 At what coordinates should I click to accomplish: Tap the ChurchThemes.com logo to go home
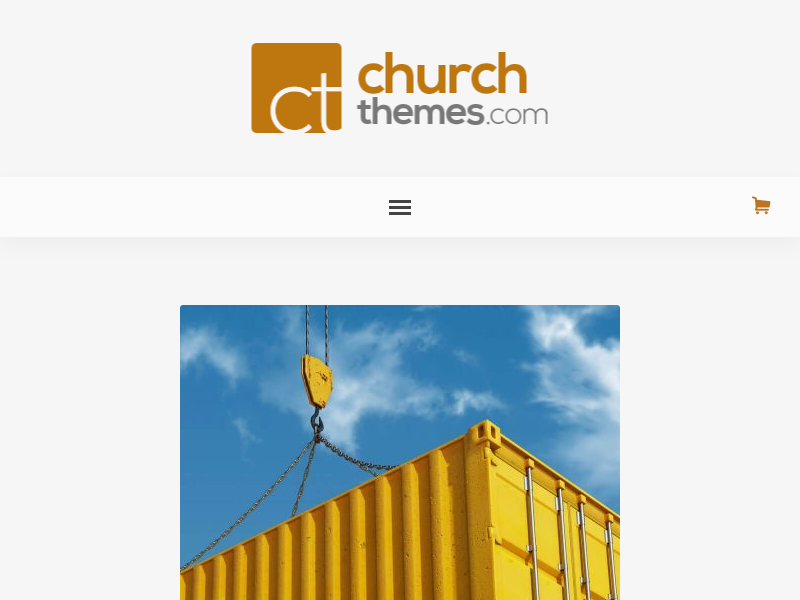point(399,88)
